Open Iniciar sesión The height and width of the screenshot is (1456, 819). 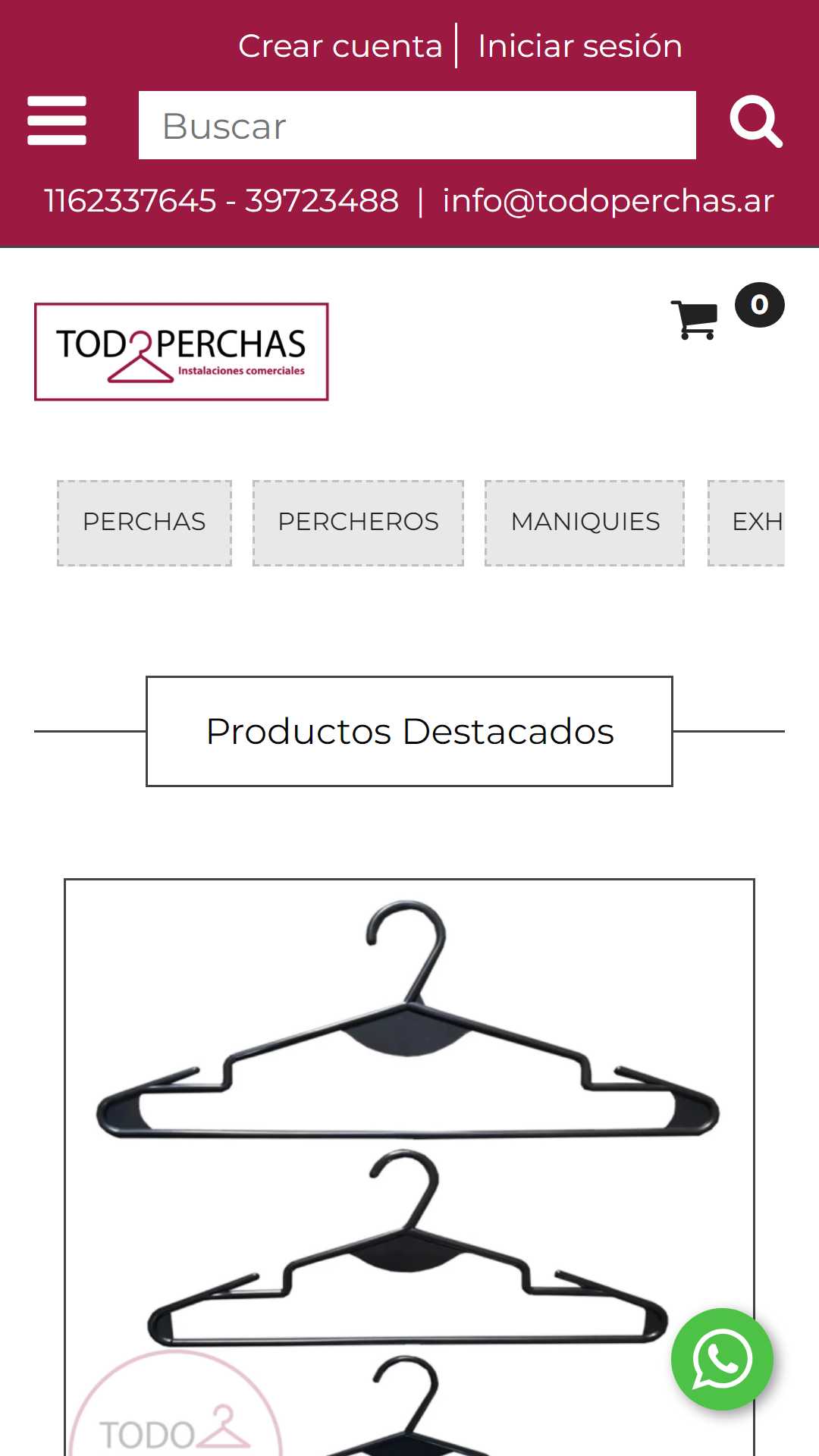pos(580,46)
